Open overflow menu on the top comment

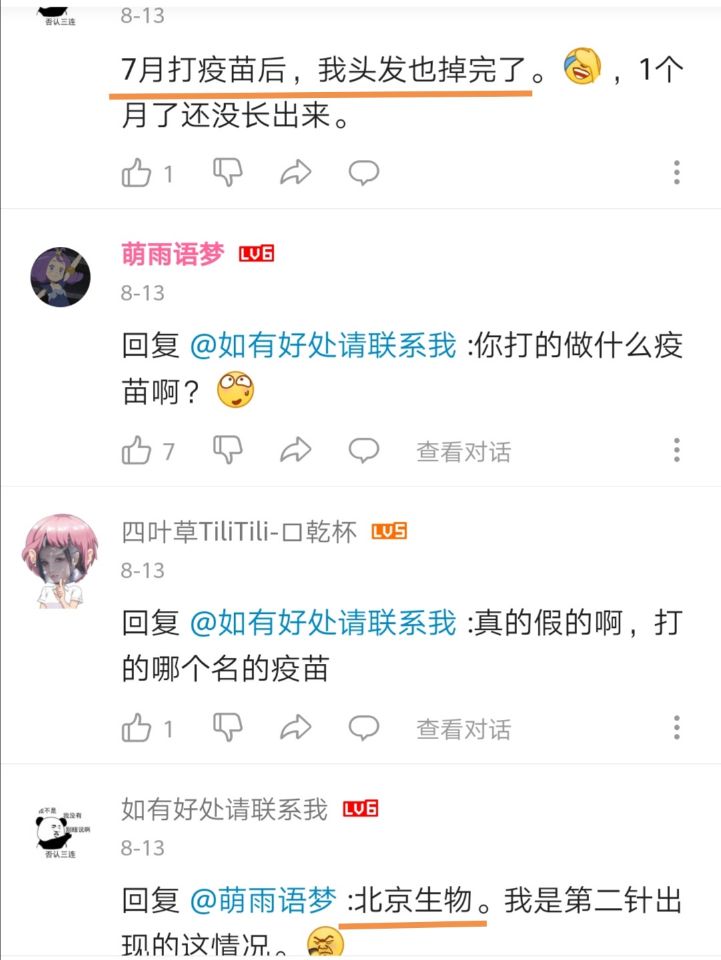677,172
